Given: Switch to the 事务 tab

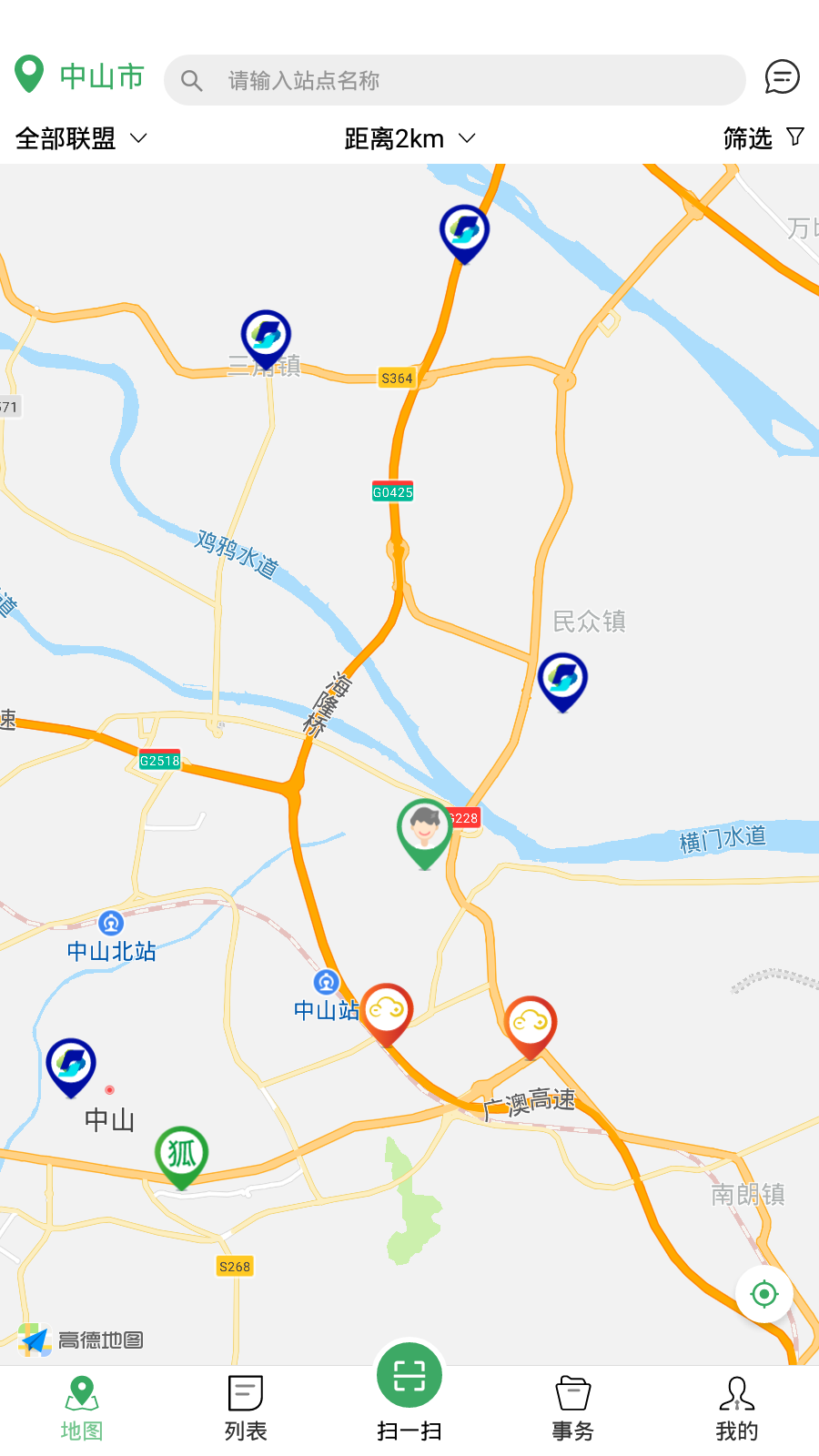Looking at the screenshot, I should coord(573,1408).
